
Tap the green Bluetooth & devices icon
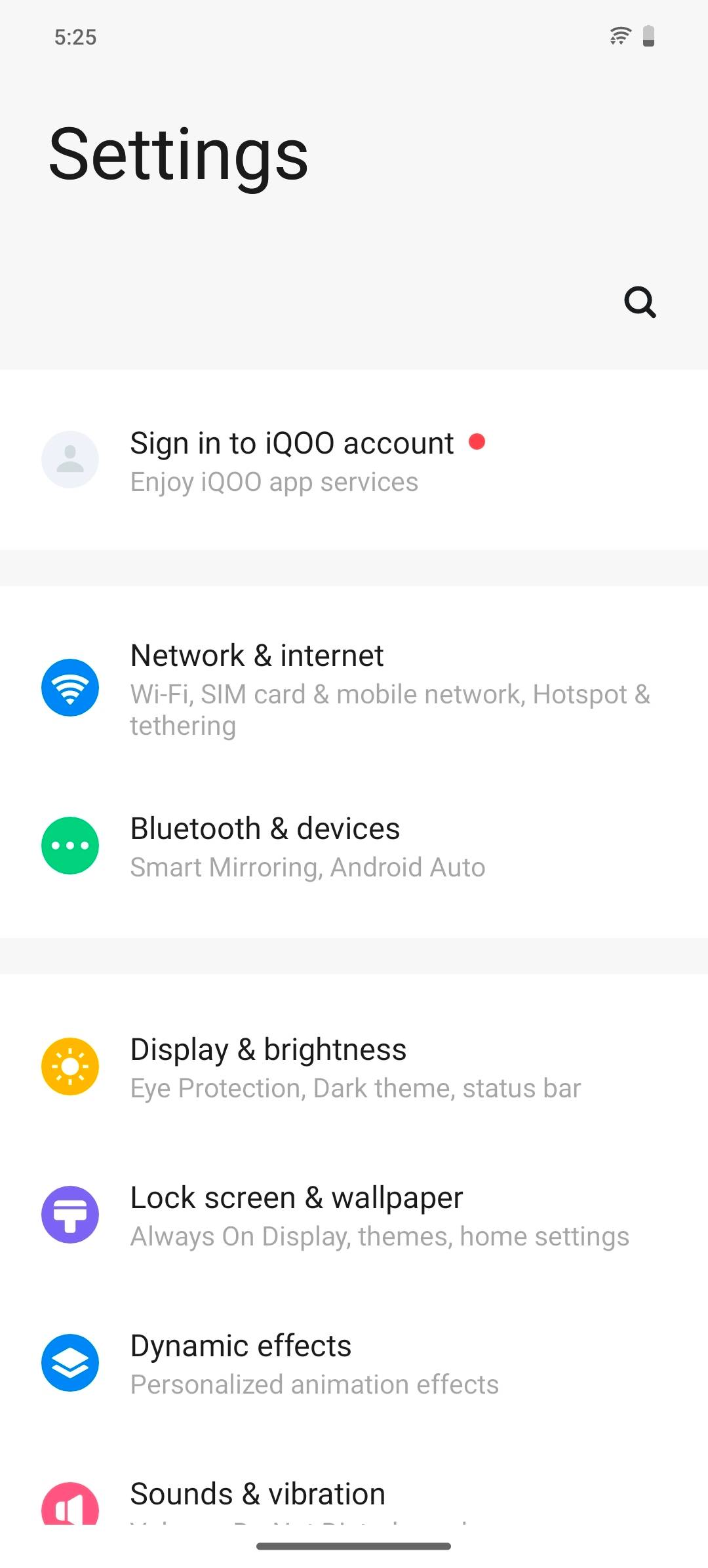[x=70, y=845]
